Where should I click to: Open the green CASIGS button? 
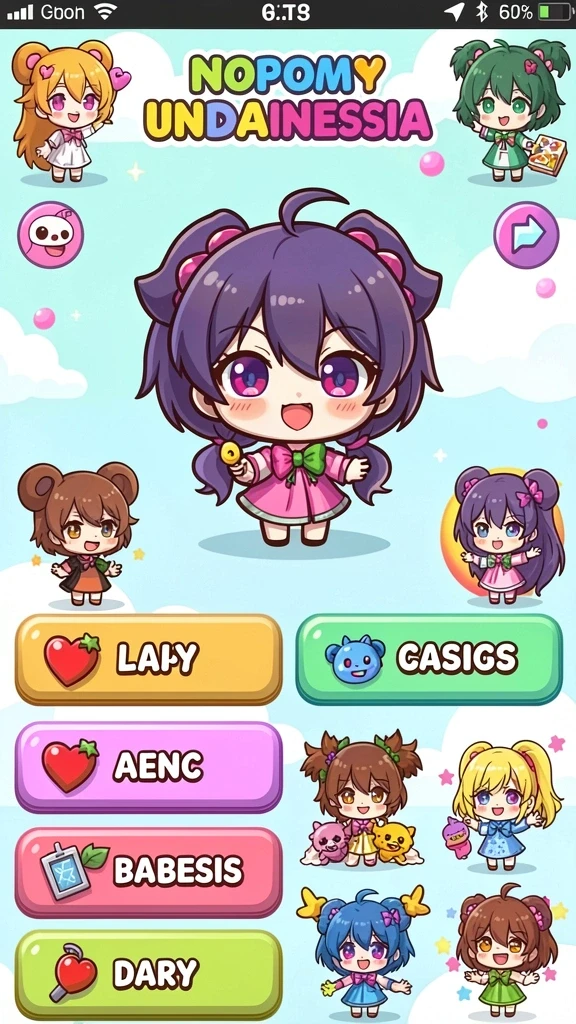tap(429, 659)
